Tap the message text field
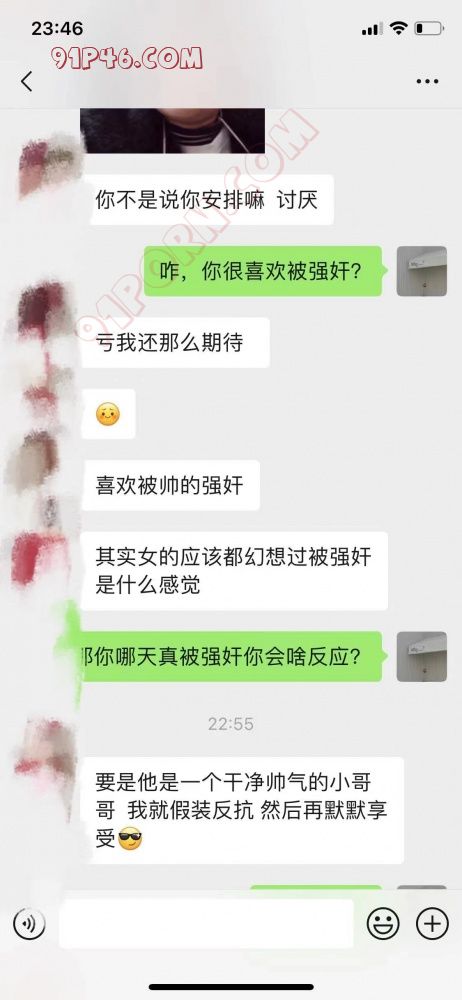 206,923
